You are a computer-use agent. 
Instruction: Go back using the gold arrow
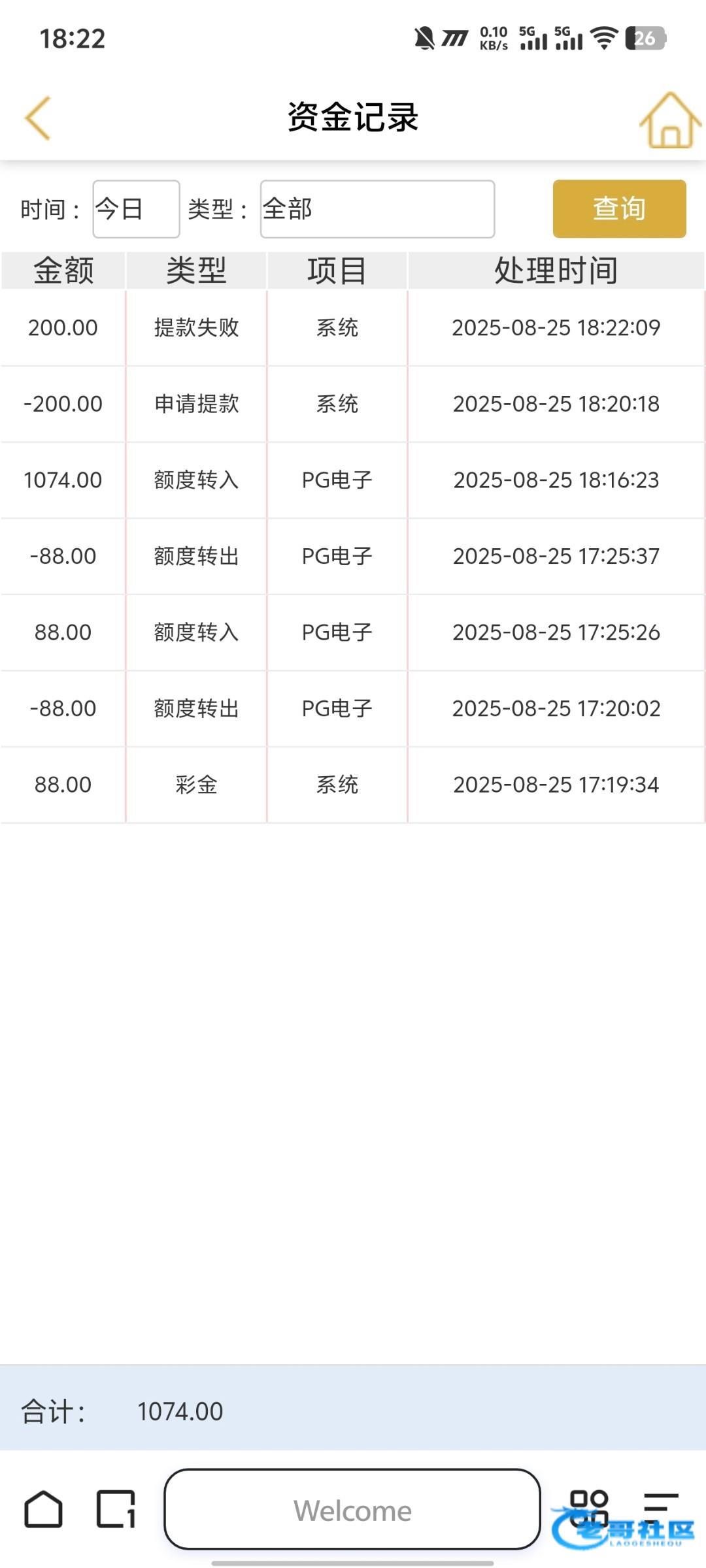click(37, 118)
